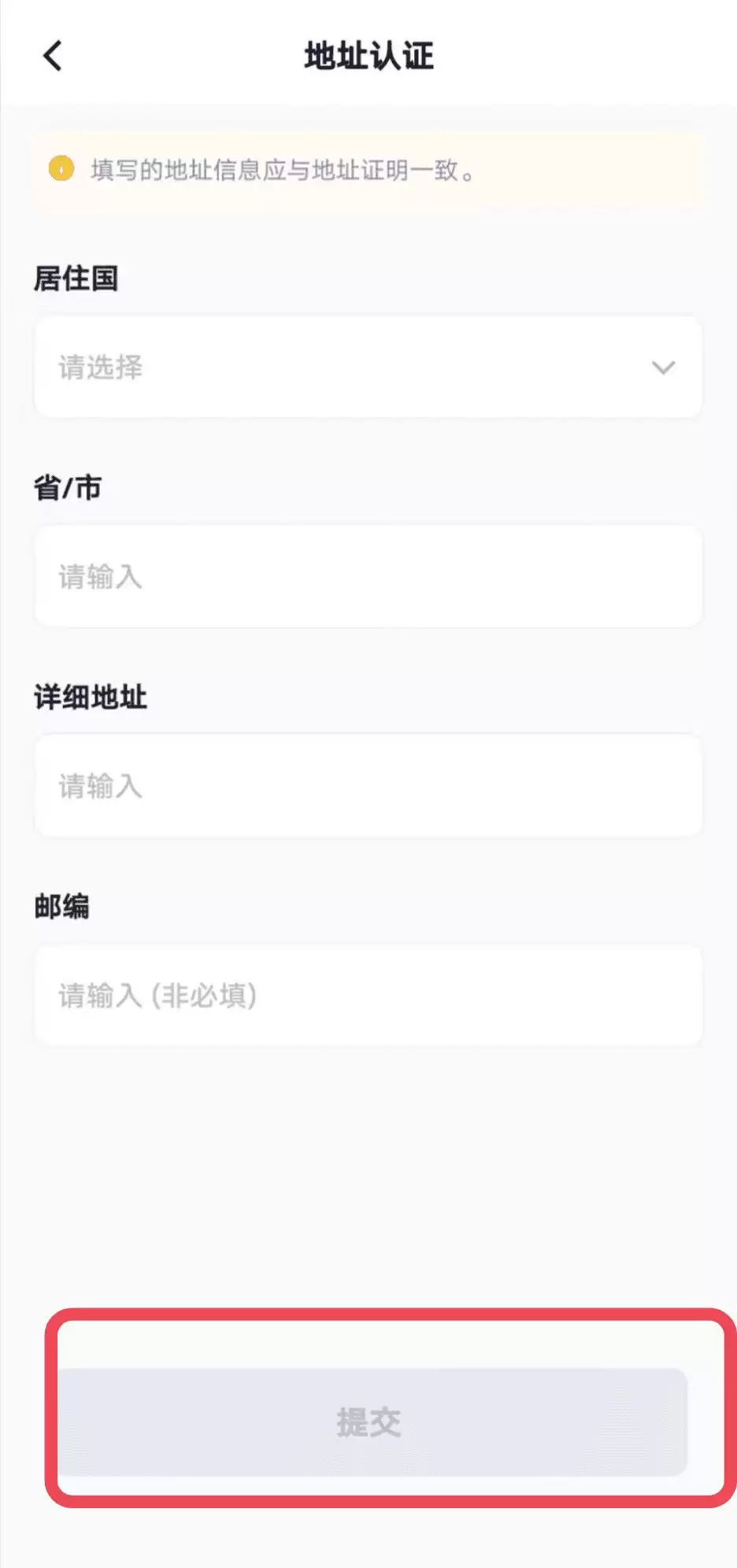Select the back navigation icon at top left

[52, 57]
